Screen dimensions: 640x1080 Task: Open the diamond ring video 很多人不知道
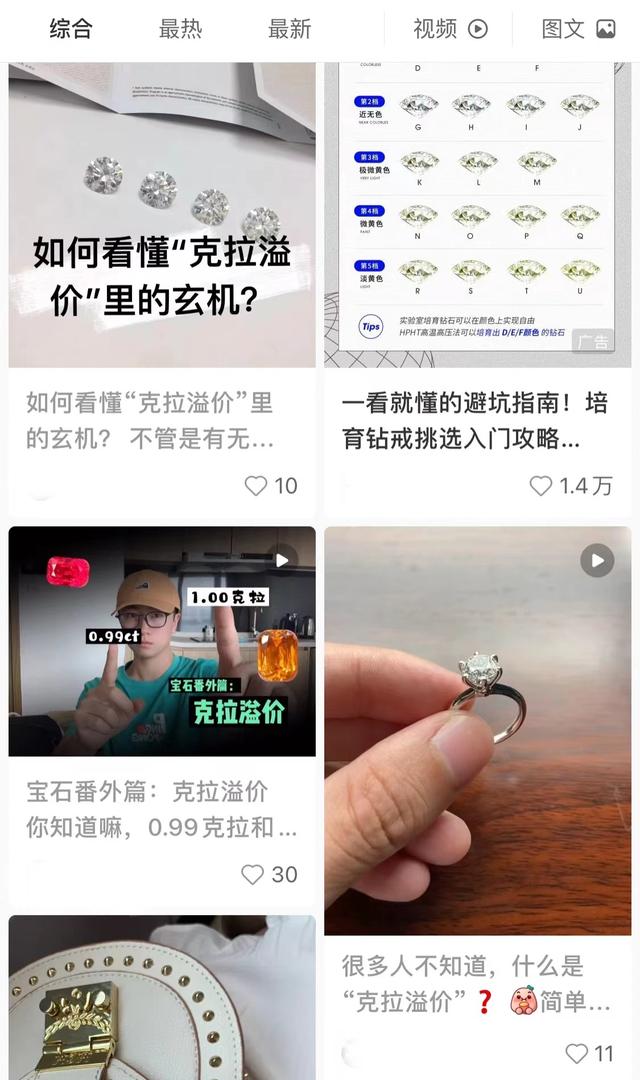click(477, 730)
